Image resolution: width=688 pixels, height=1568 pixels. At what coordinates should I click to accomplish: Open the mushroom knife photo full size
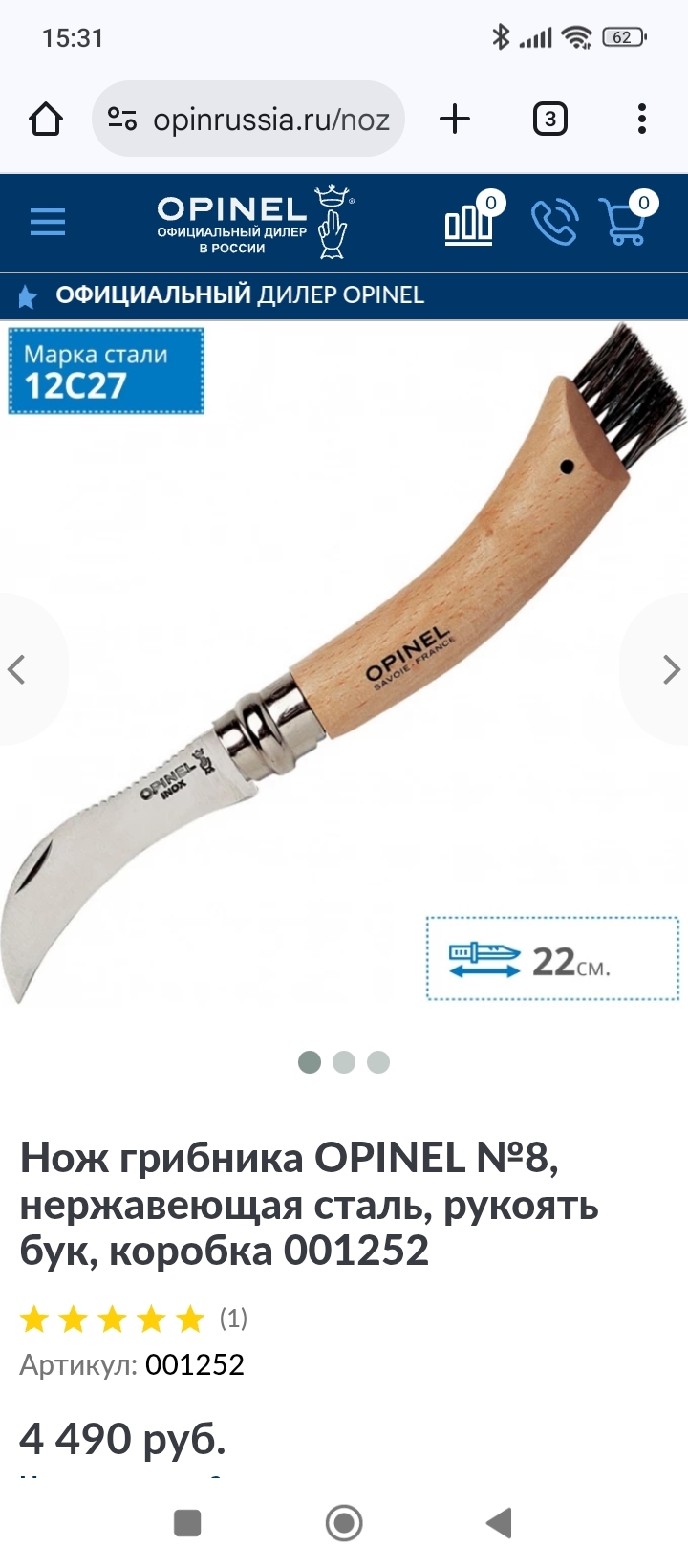click(344, 669)
